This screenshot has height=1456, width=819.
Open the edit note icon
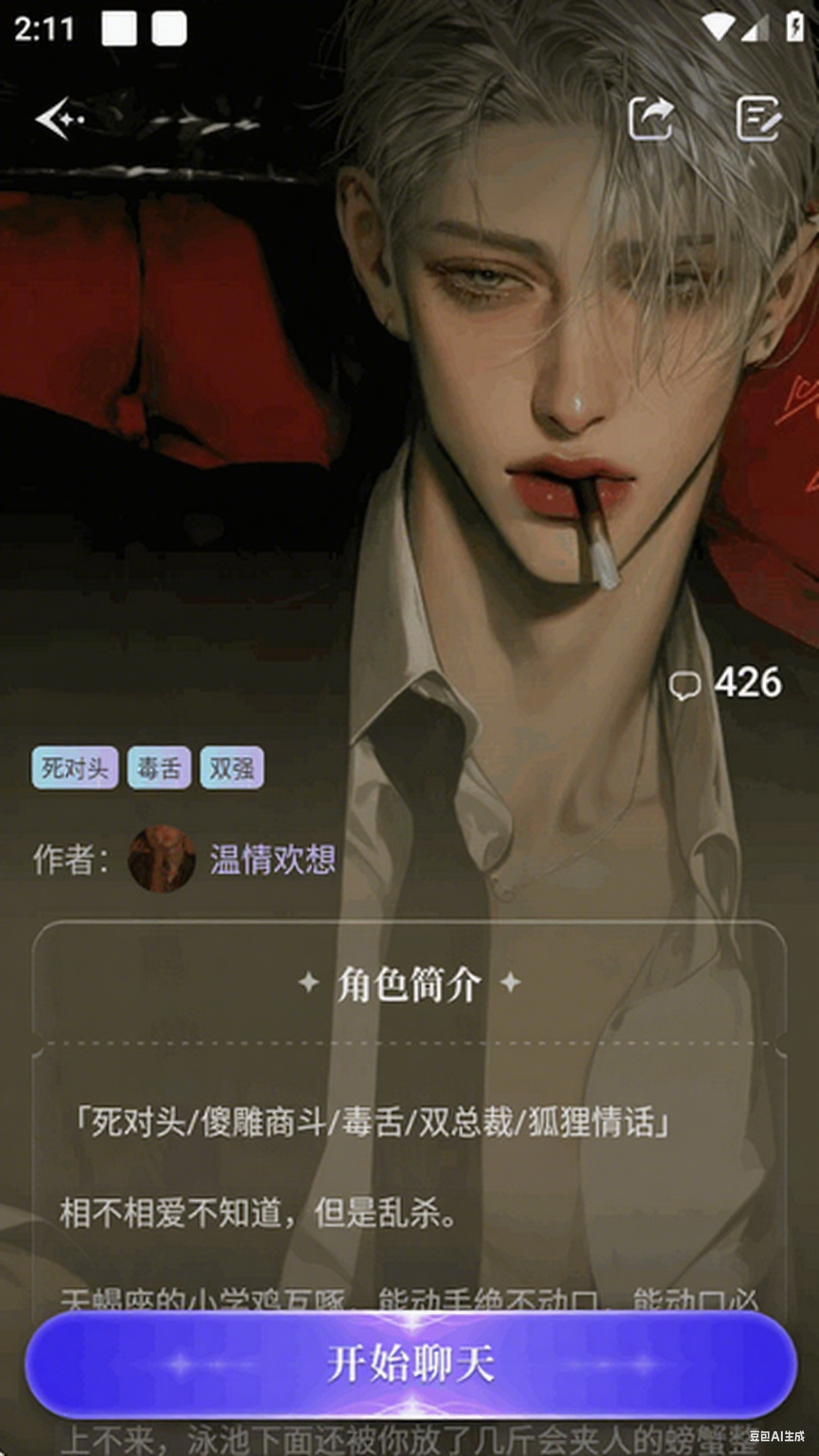click(758, 118)
